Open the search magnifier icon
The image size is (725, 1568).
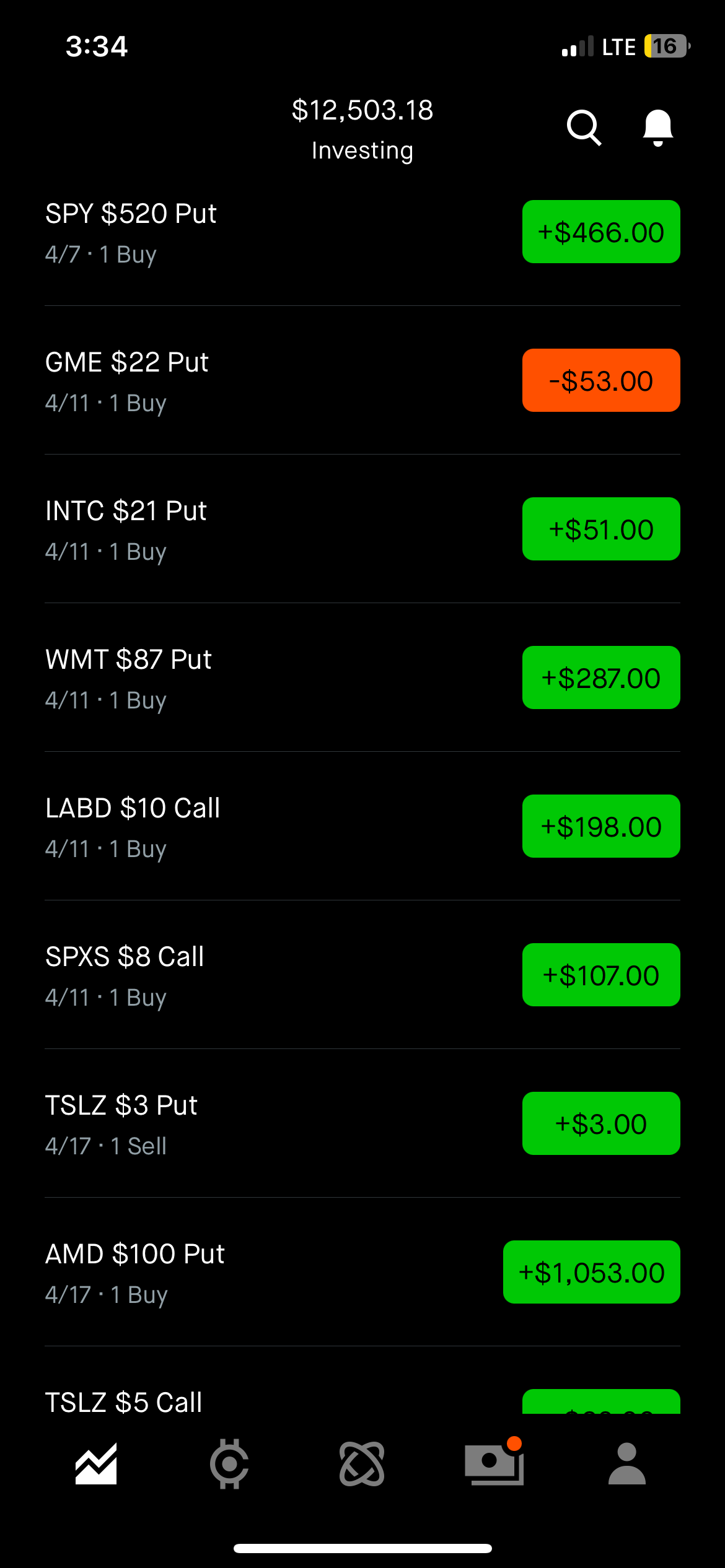tap(584, 128)
